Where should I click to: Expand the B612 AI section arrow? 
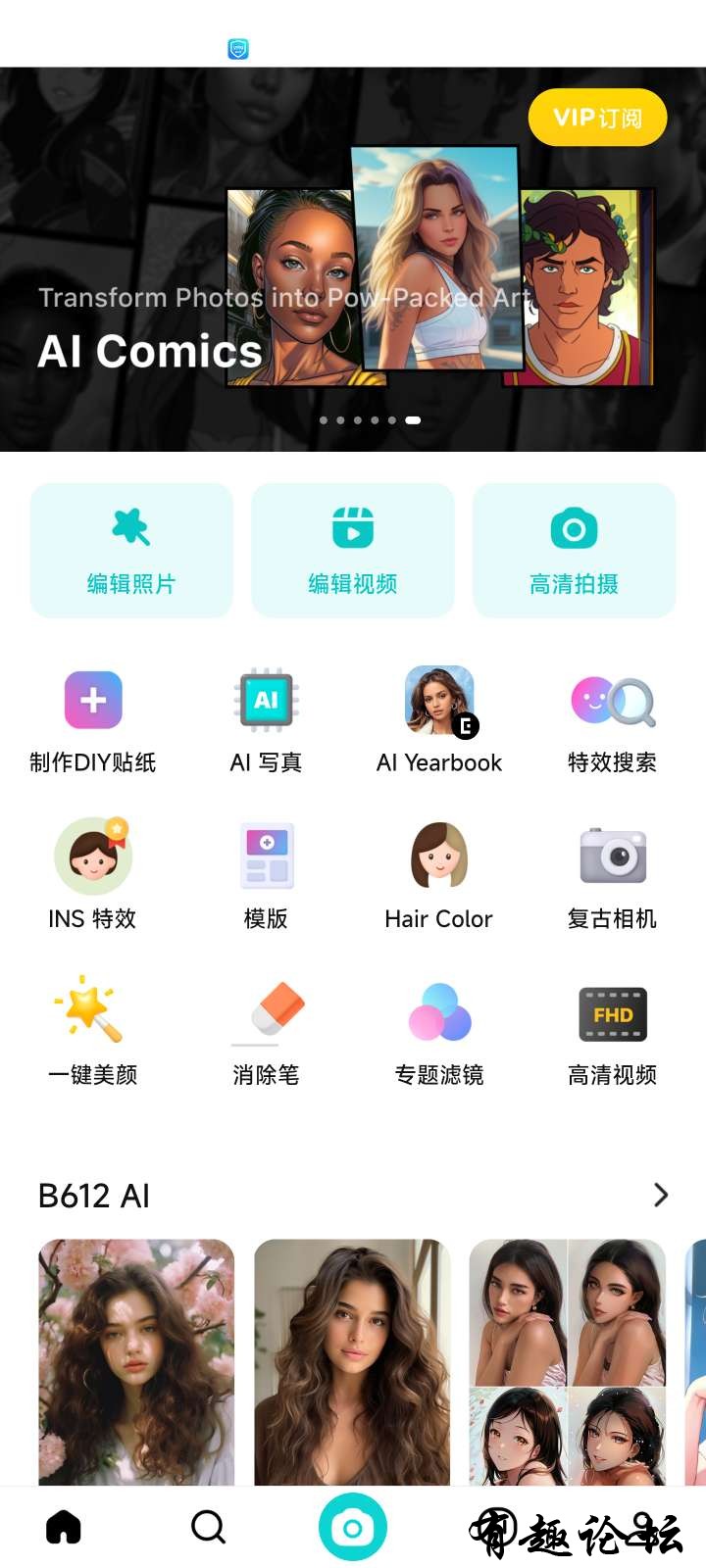click(661, 1195)
